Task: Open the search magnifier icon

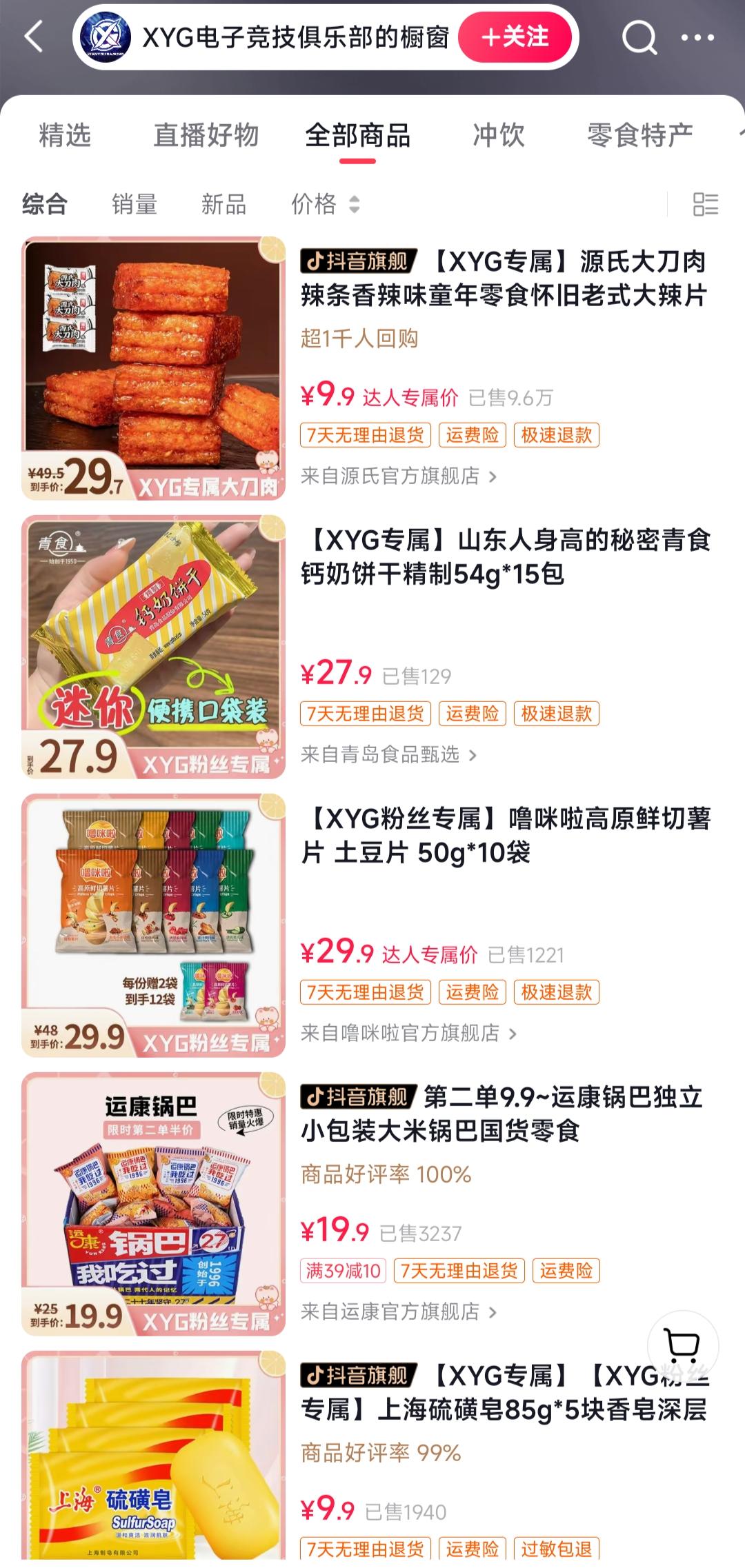Action: (639, 37)
